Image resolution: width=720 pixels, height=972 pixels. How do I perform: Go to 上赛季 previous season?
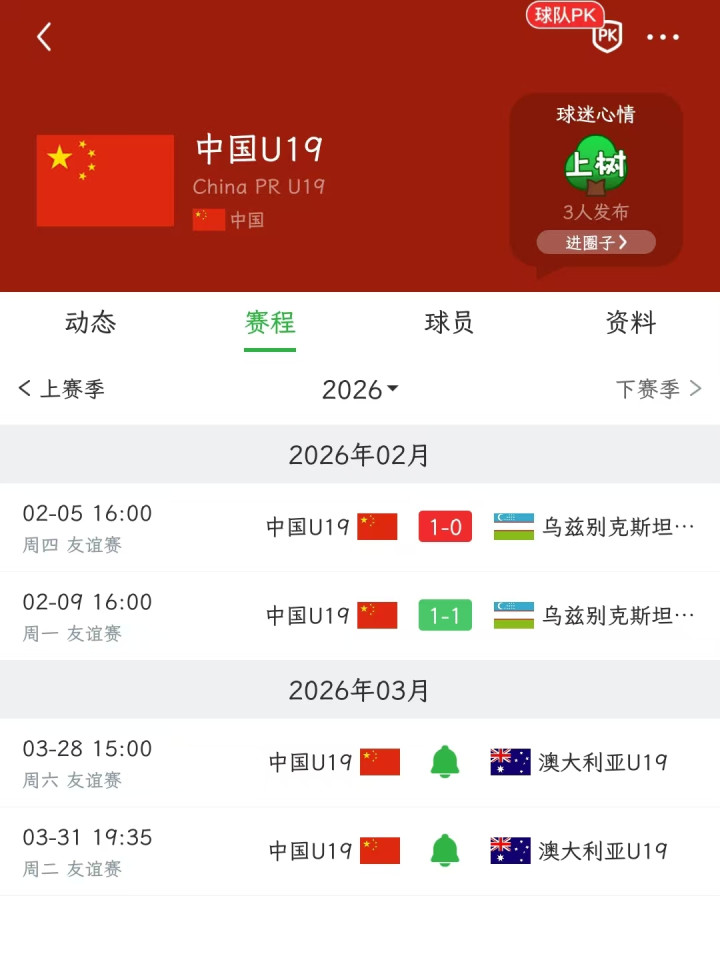(x=62, y=389)
